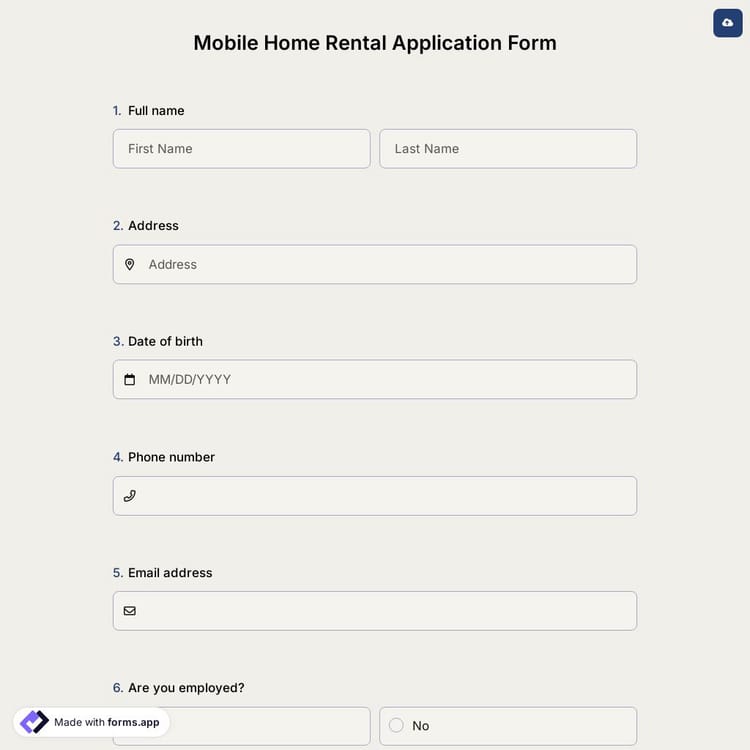
Task: Focus the First Name field
Action: coord(241,149)
